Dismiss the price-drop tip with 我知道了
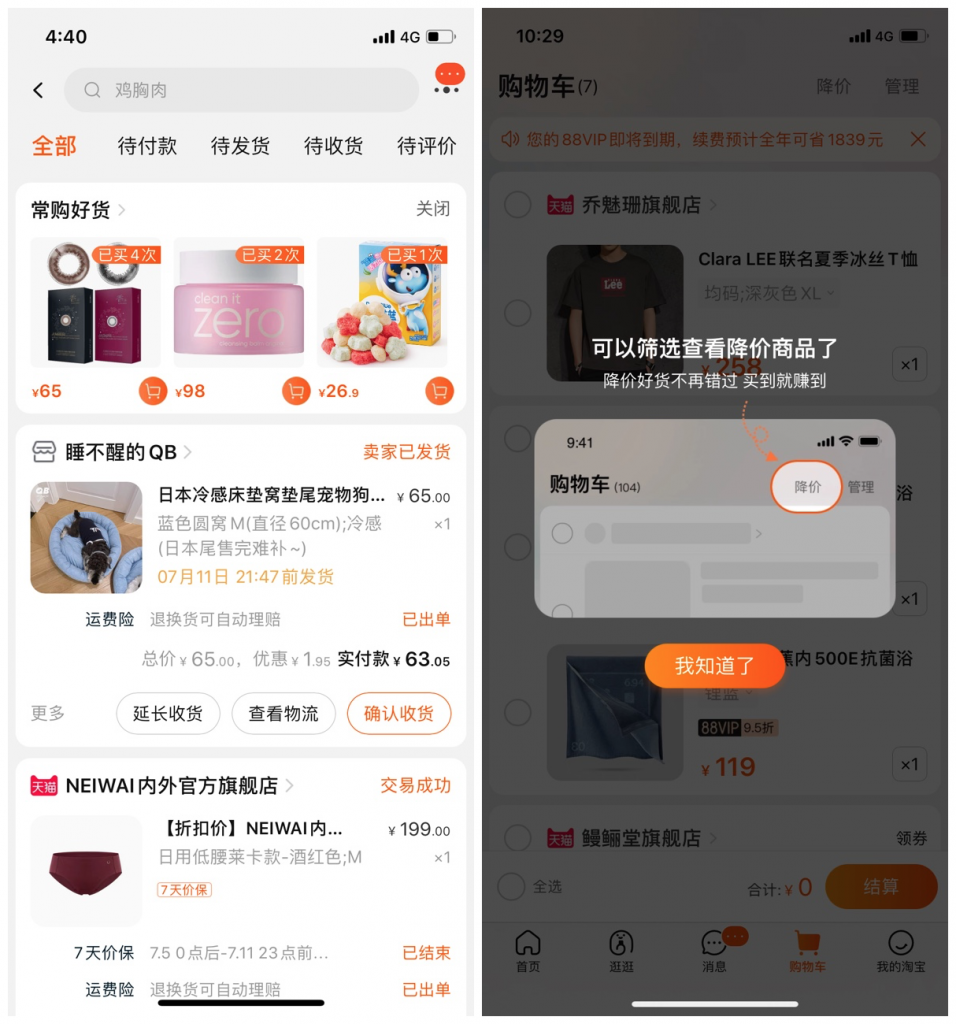Image resolution: width=956 pixels, height=1024 pixels. coord(714,666)
